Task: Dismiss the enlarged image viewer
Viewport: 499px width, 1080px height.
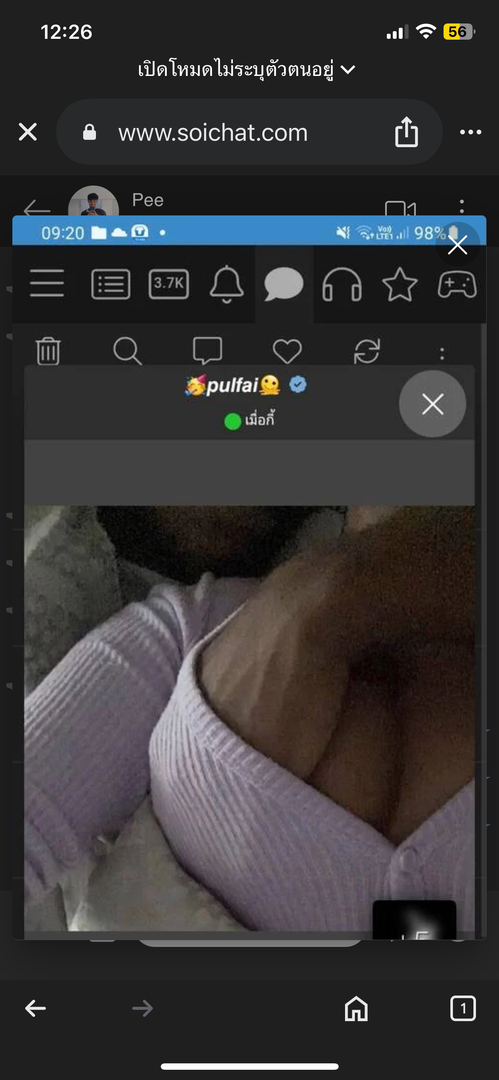Action: click(457, 245)
